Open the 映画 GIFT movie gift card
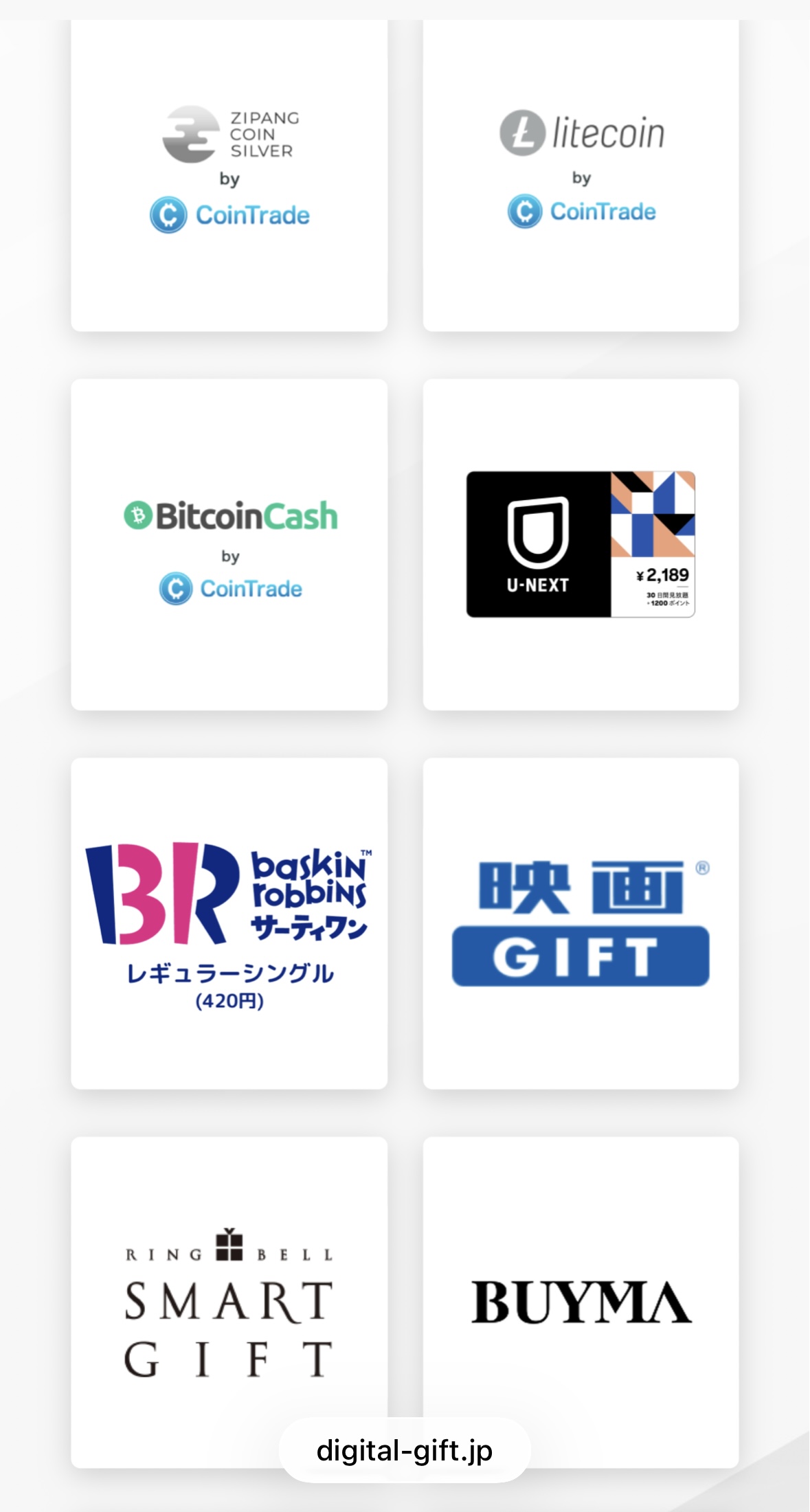The width and height of the screenshot is (810, 1512). click(581, 923)
